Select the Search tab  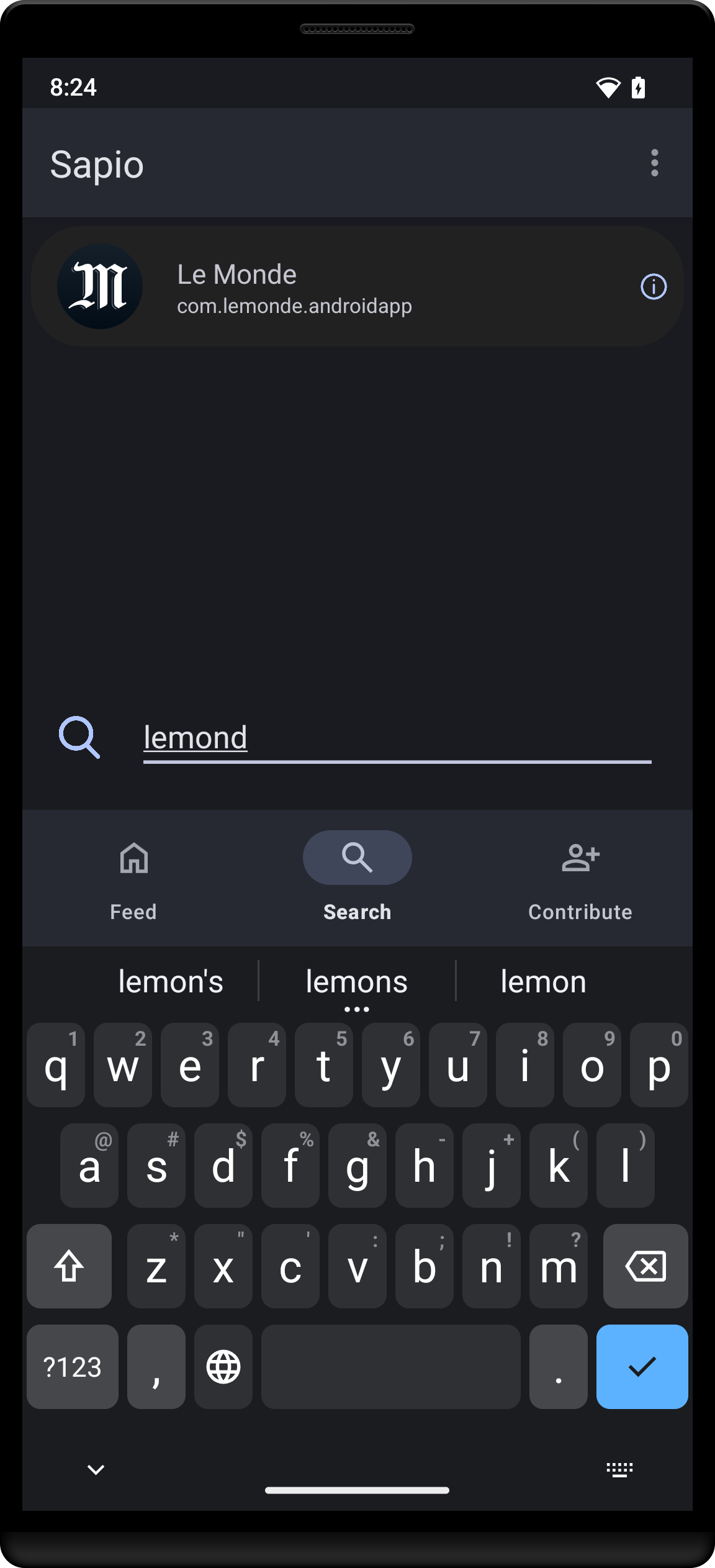pos(357,877)
